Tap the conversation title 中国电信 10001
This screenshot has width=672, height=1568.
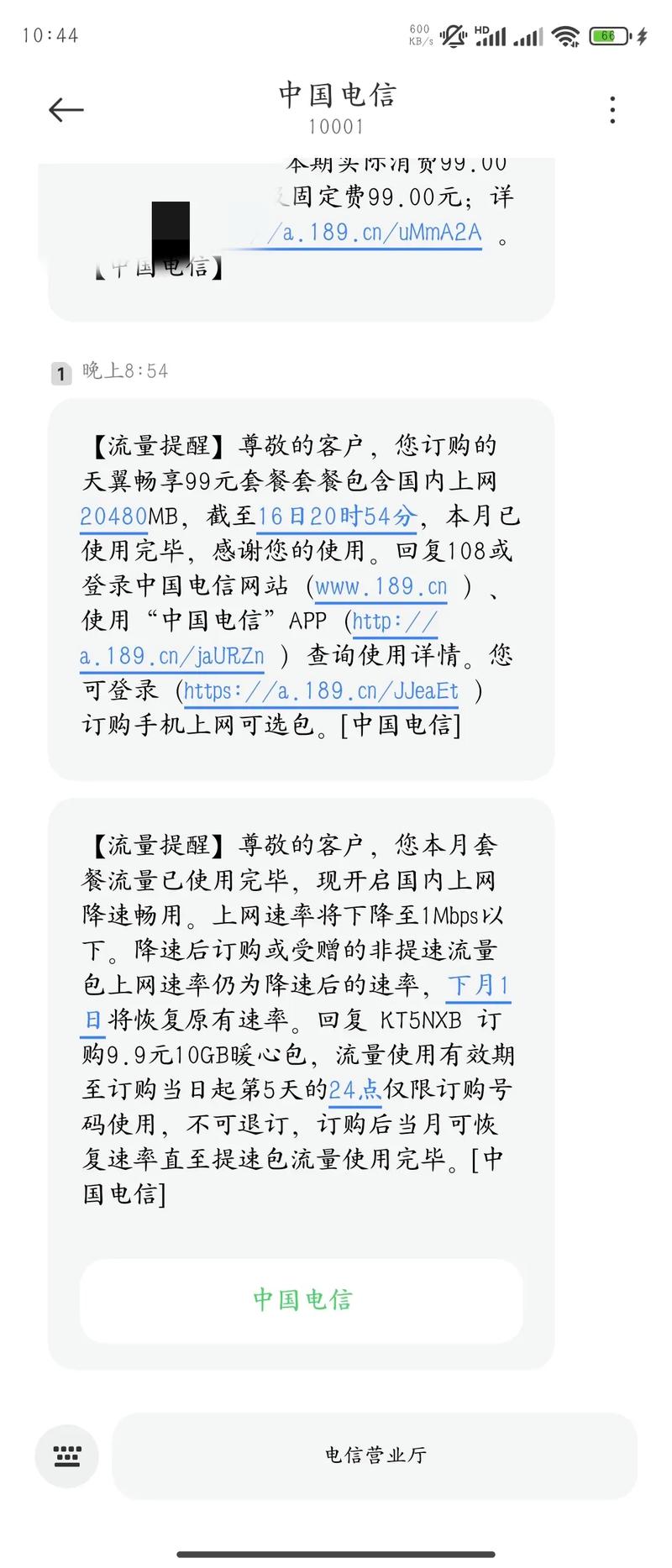pyautogui.click(x=336, y=108)
